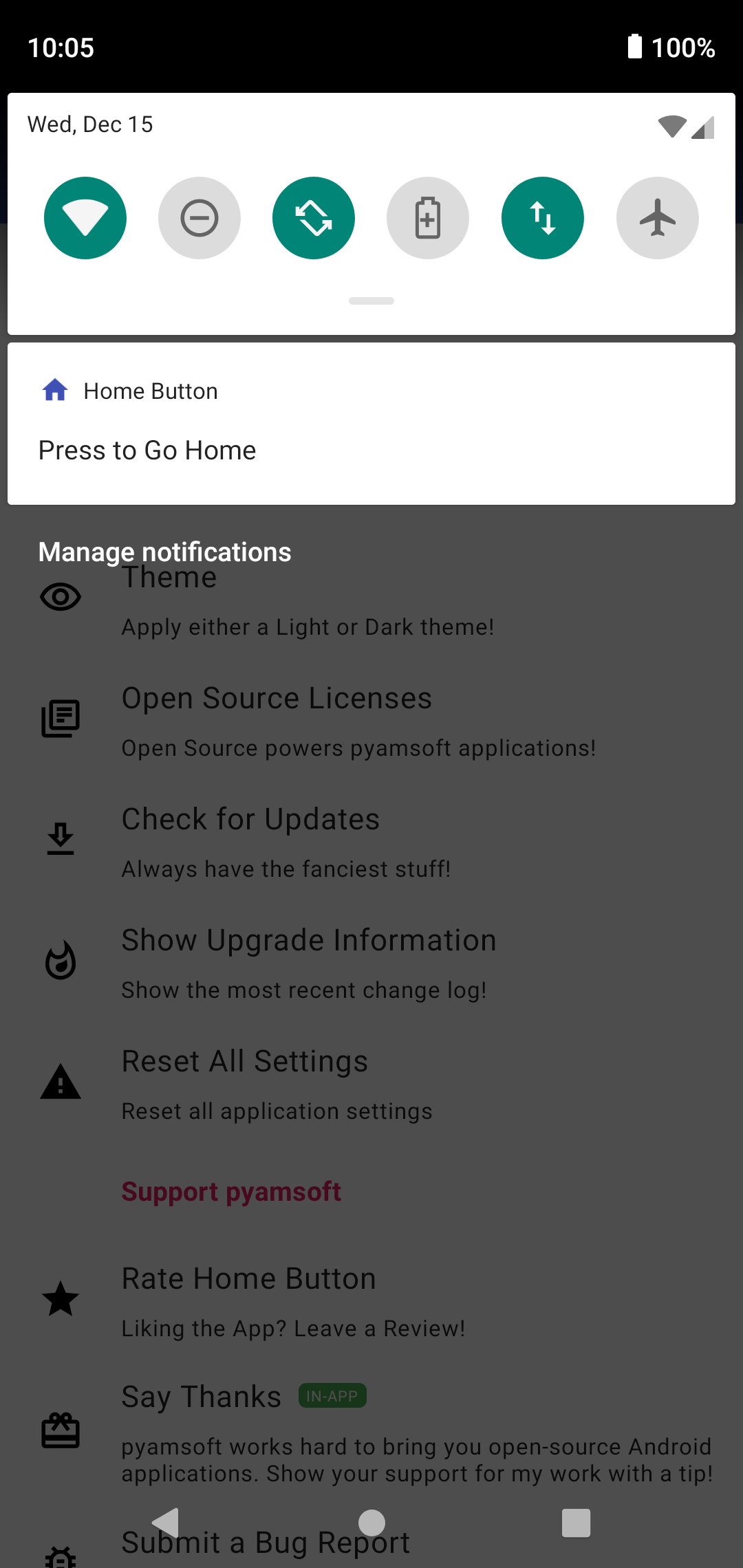Open recent apps overview
Viewport: 743px width, 1568px height.
click(576, 1523)
